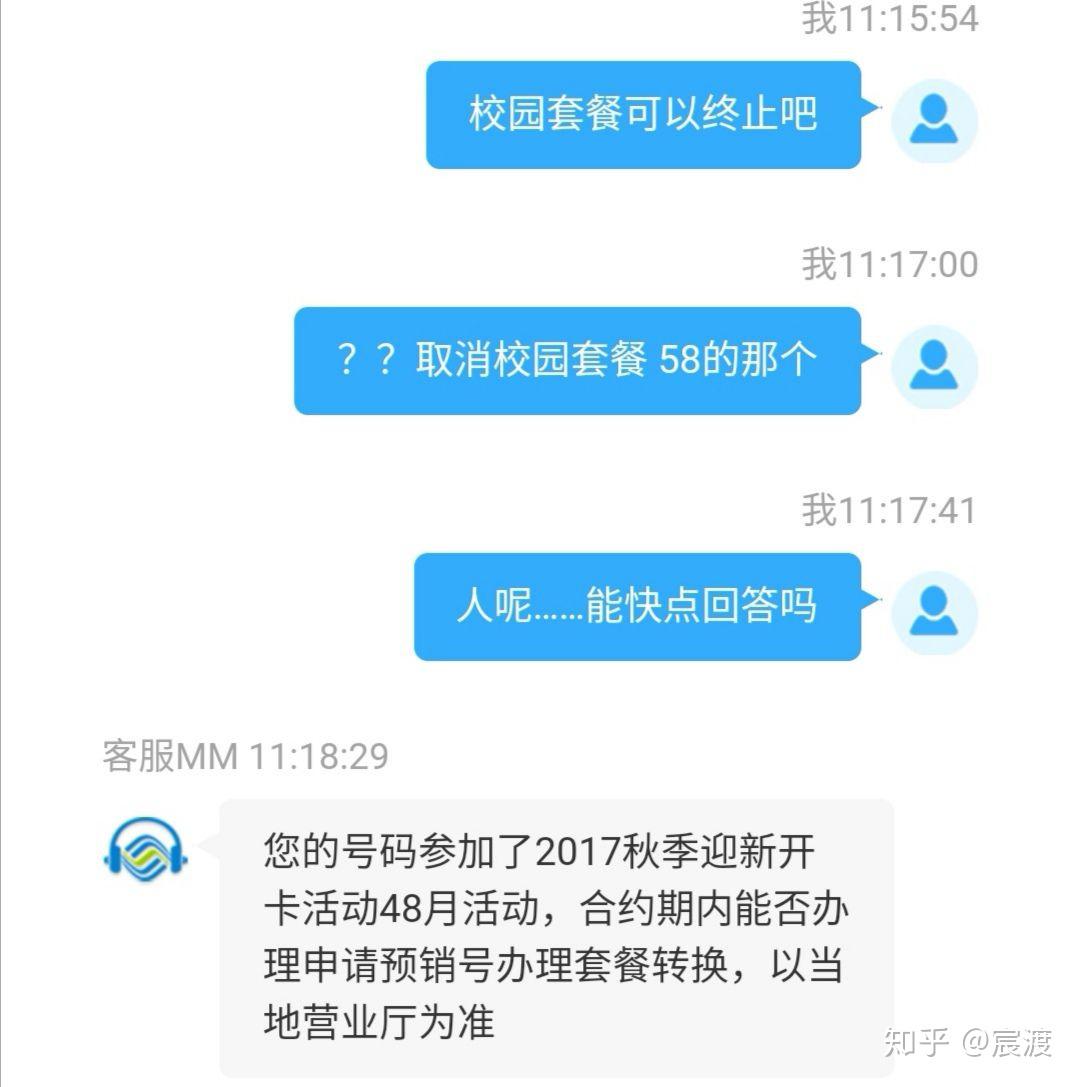The height and width of the screenshot is (1087, 1080).
Task: Select the '？？取消校园套餐 58的那个' bubble
Action: [577, 361]
